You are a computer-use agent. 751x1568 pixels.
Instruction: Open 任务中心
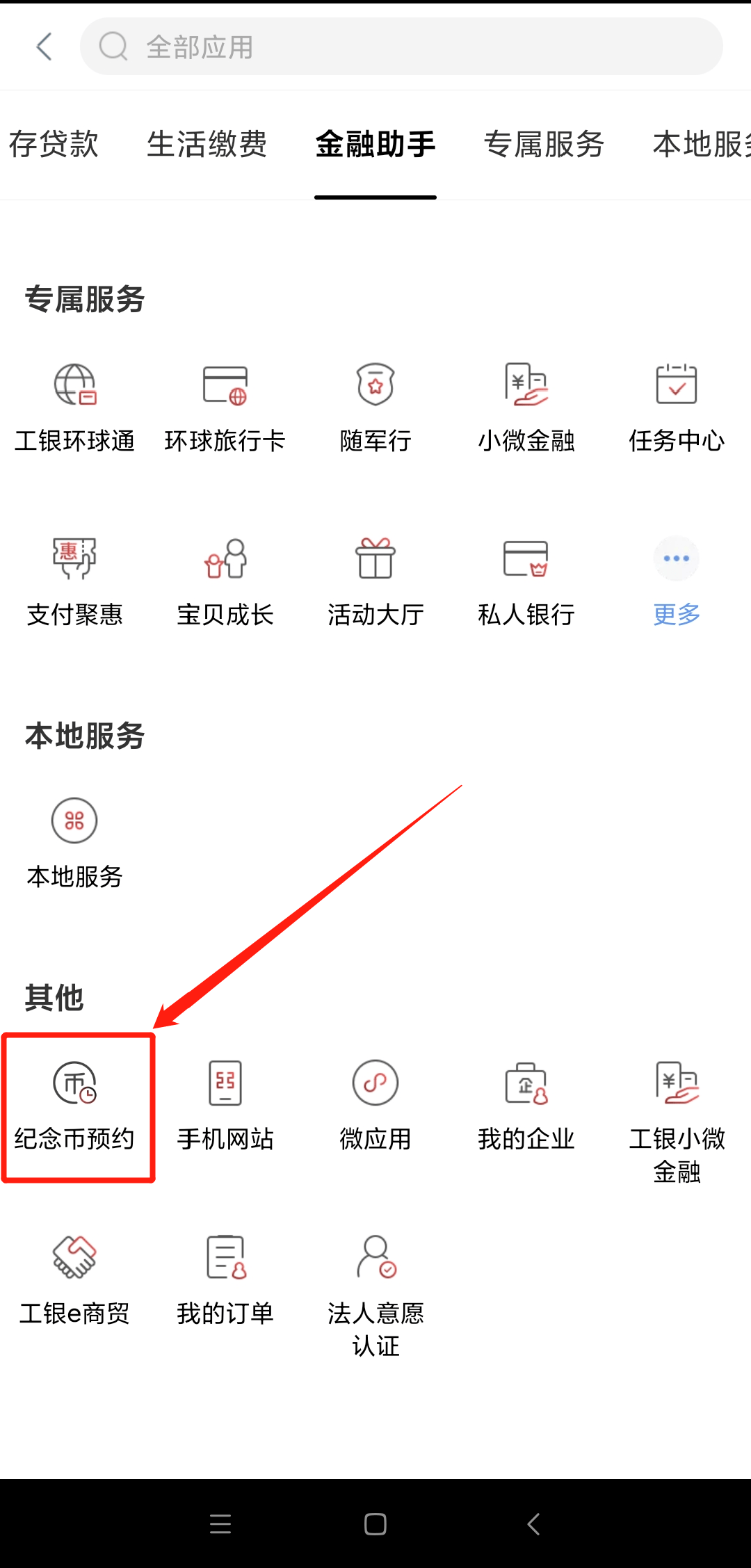[677, 407]
